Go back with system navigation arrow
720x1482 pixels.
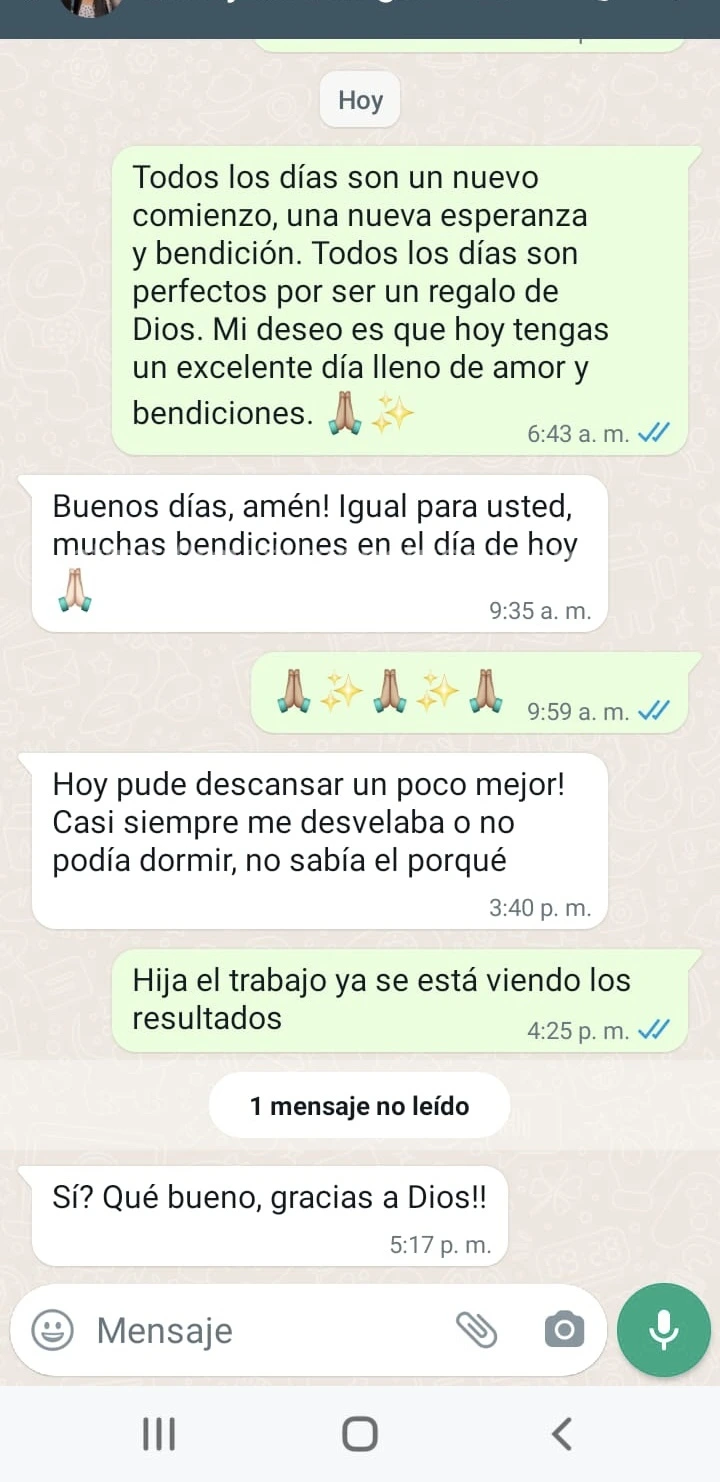(562, 1434)
